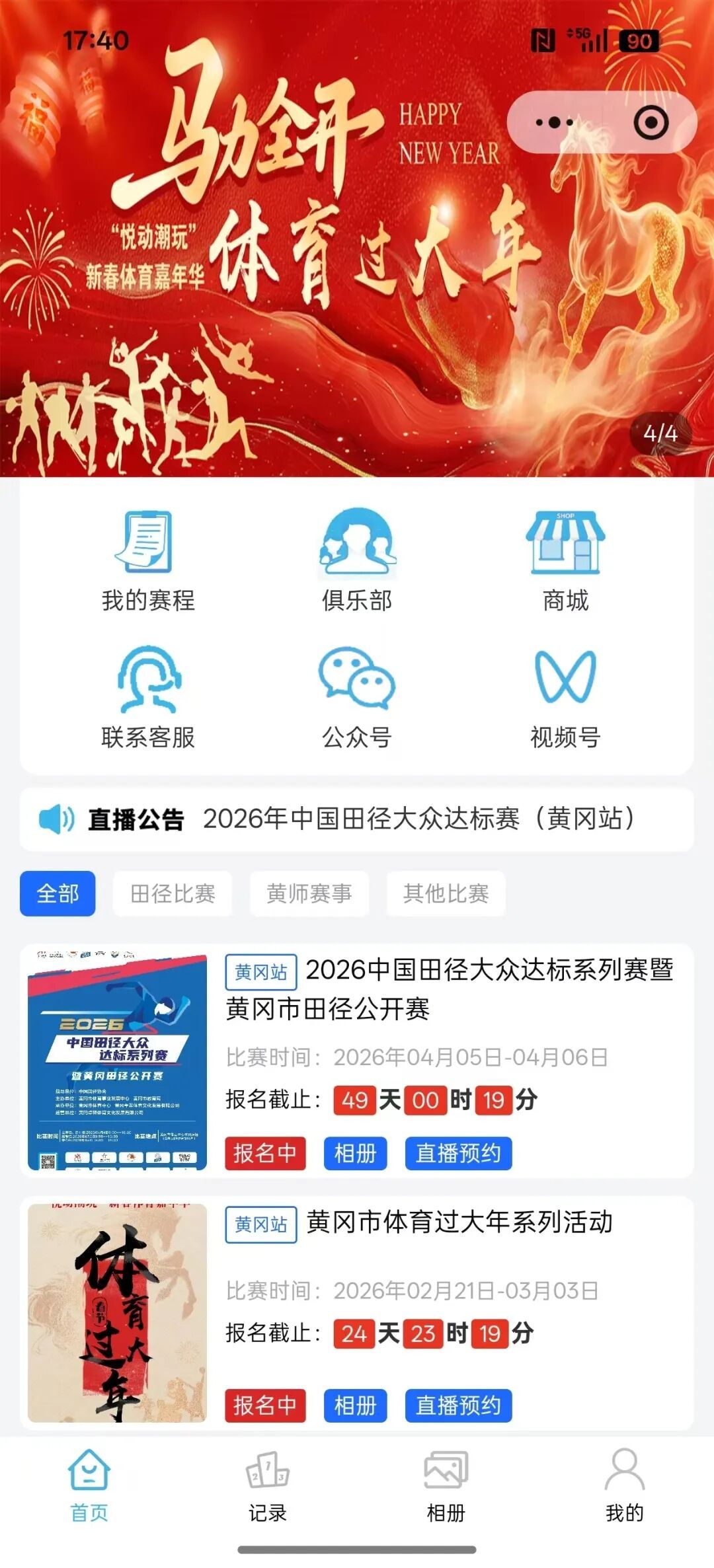The height and width of the screenshot is (1568, 714).
Task: Go to the 相册 bottom tab
Action: coord(446,1483)
